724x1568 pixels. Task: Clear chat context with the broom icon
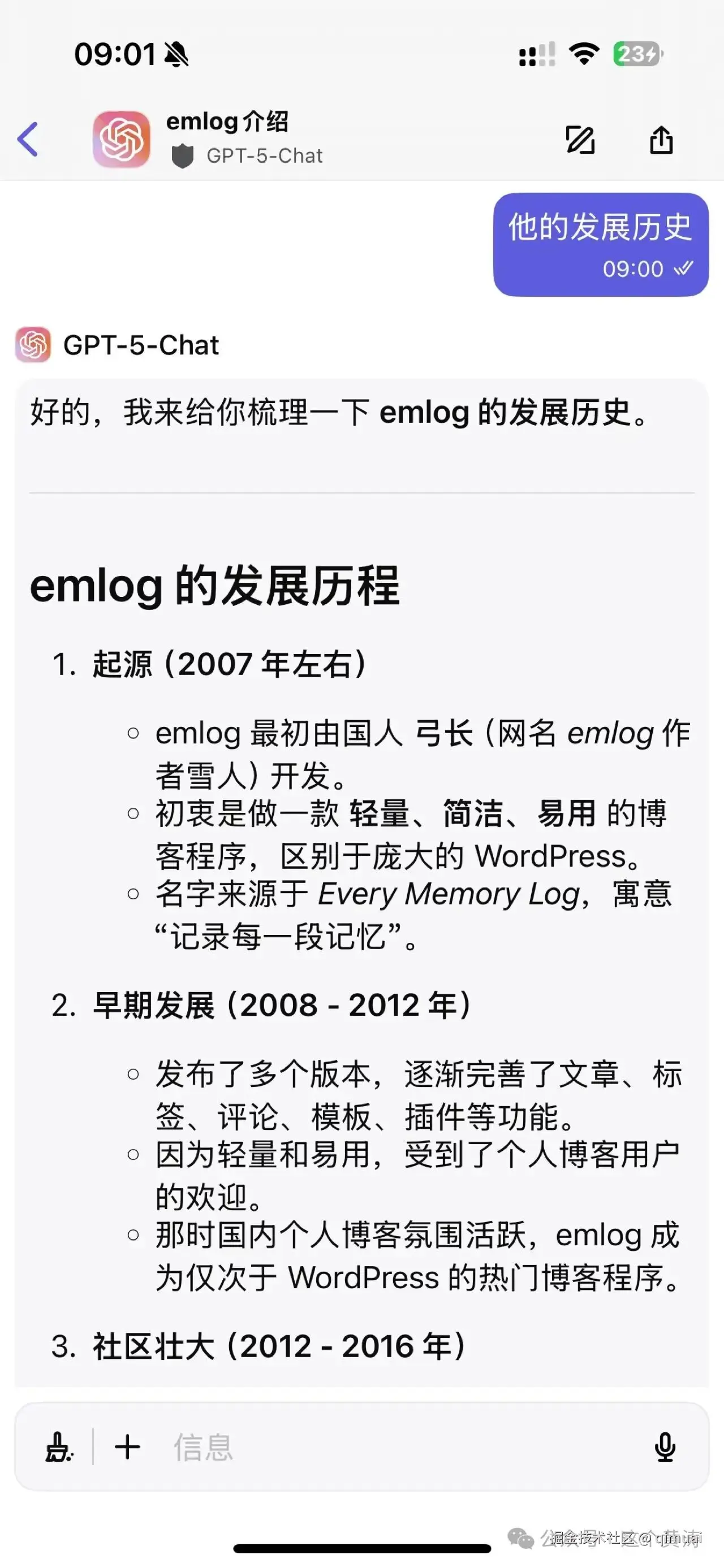(x=59, y=1446)
